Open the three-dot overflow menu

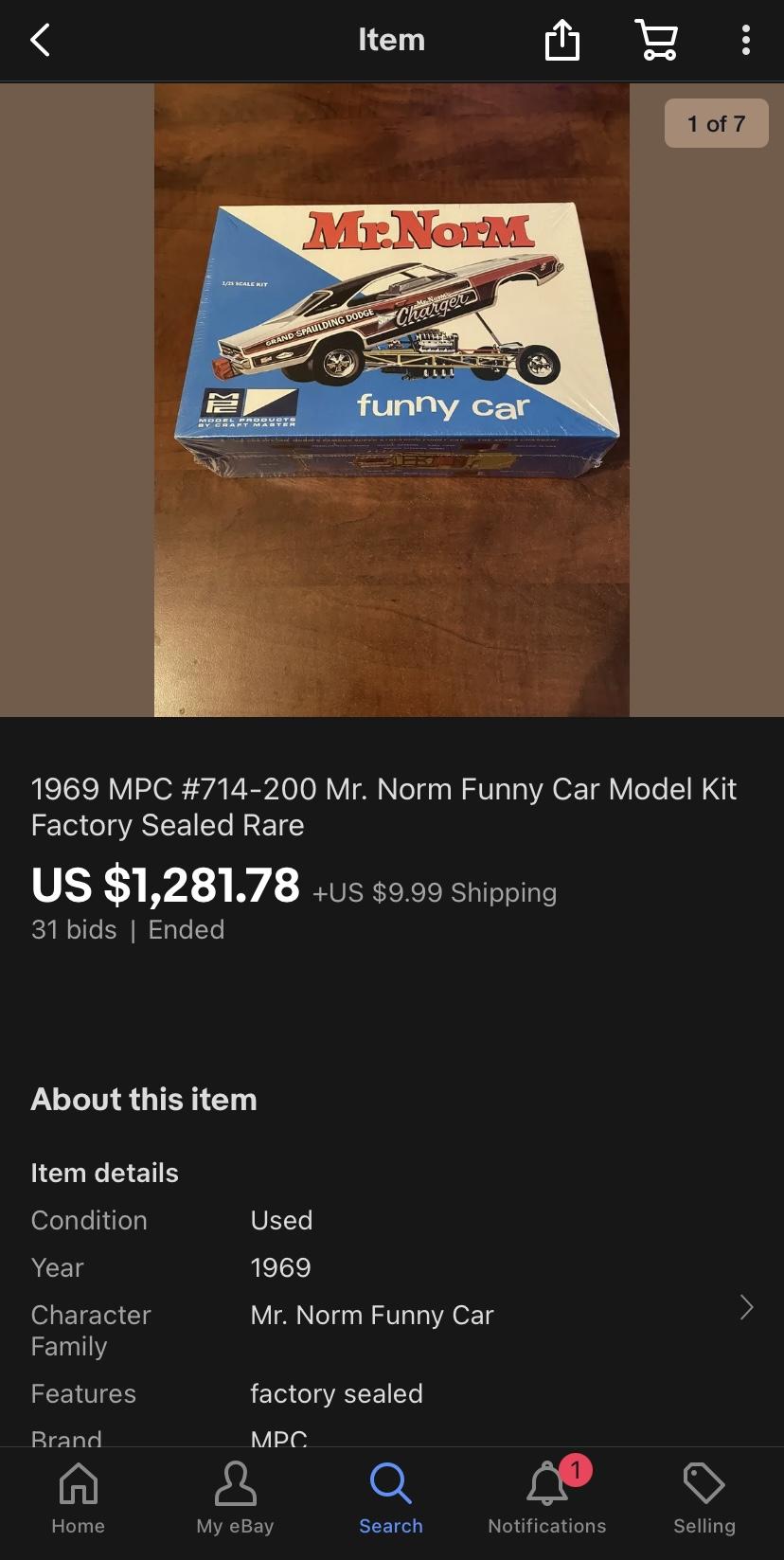pyautogui.click(x=746, y=40)
